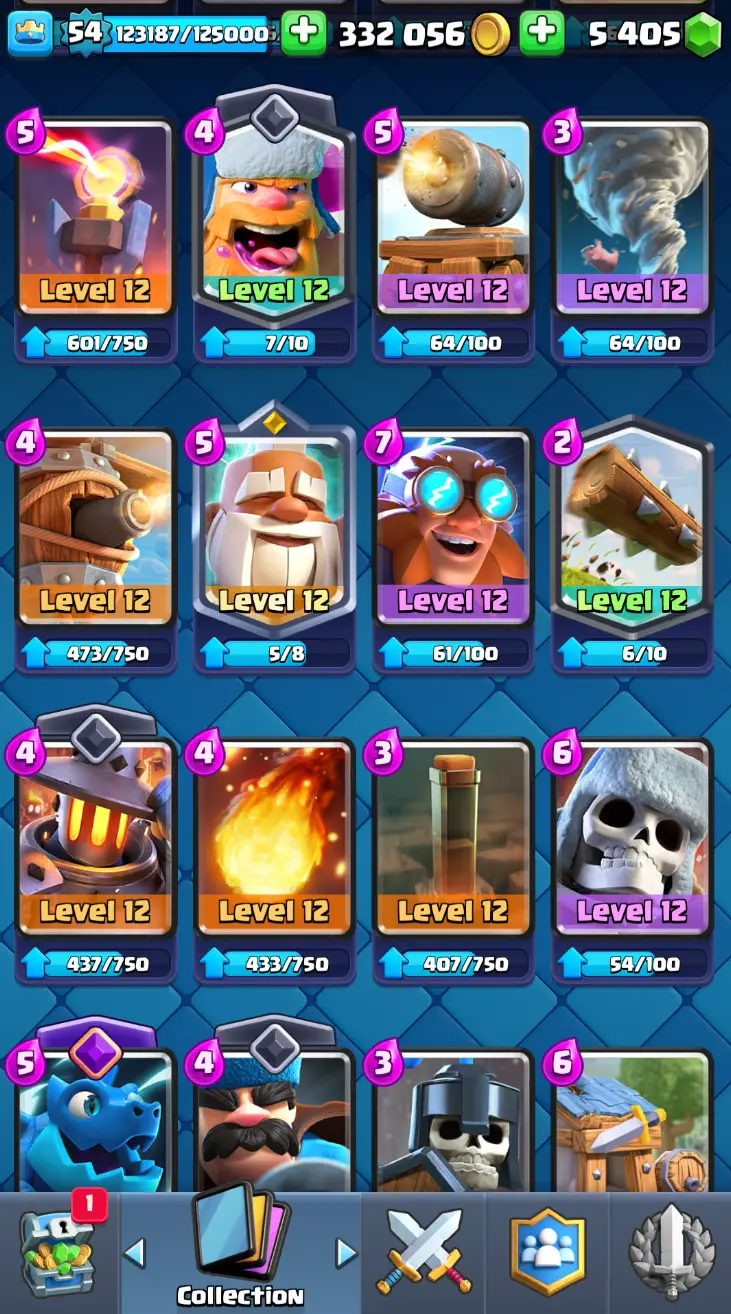
Task: Go to the Battle crossed-swords tab
Action: [423, 1252]
